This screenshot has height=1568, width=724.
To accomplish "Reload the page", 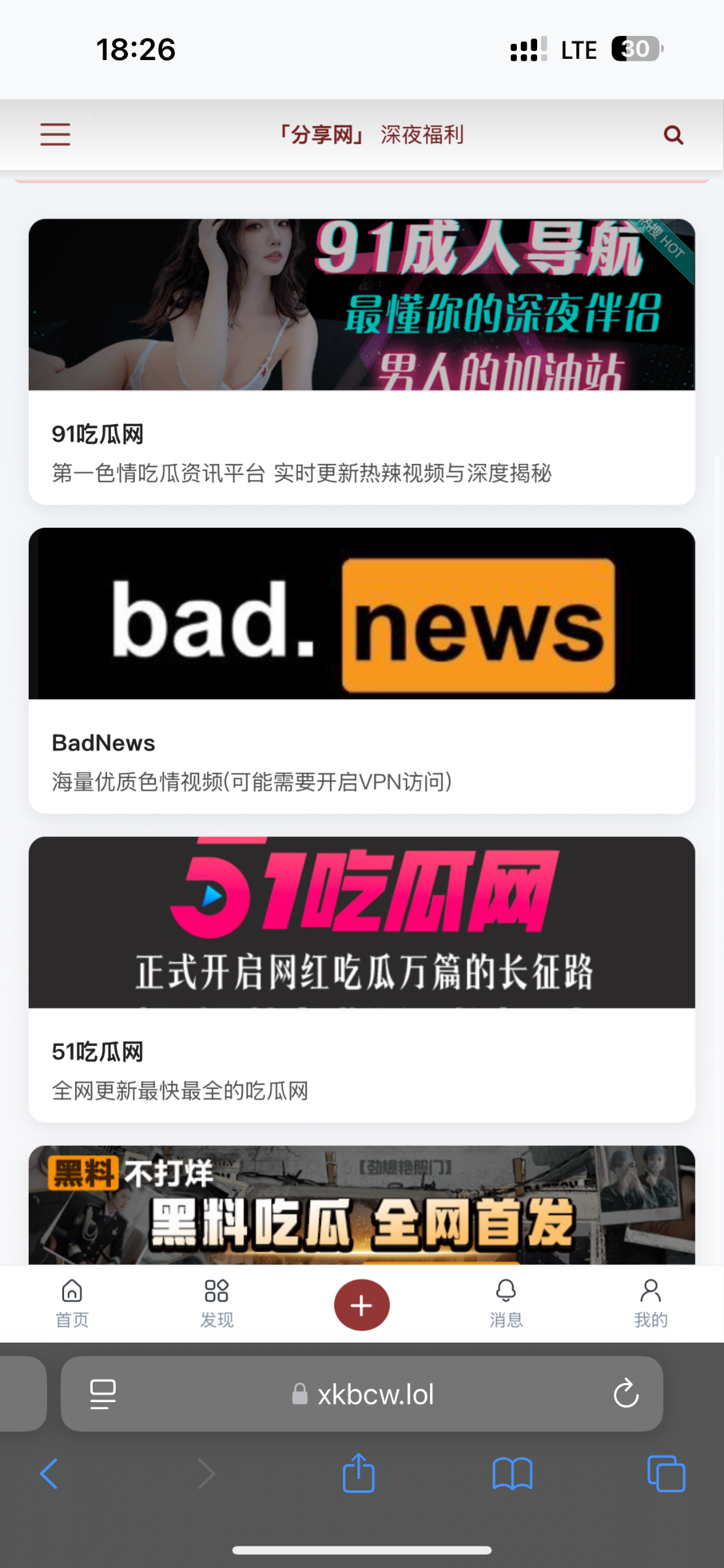I will pos(625,1394).
